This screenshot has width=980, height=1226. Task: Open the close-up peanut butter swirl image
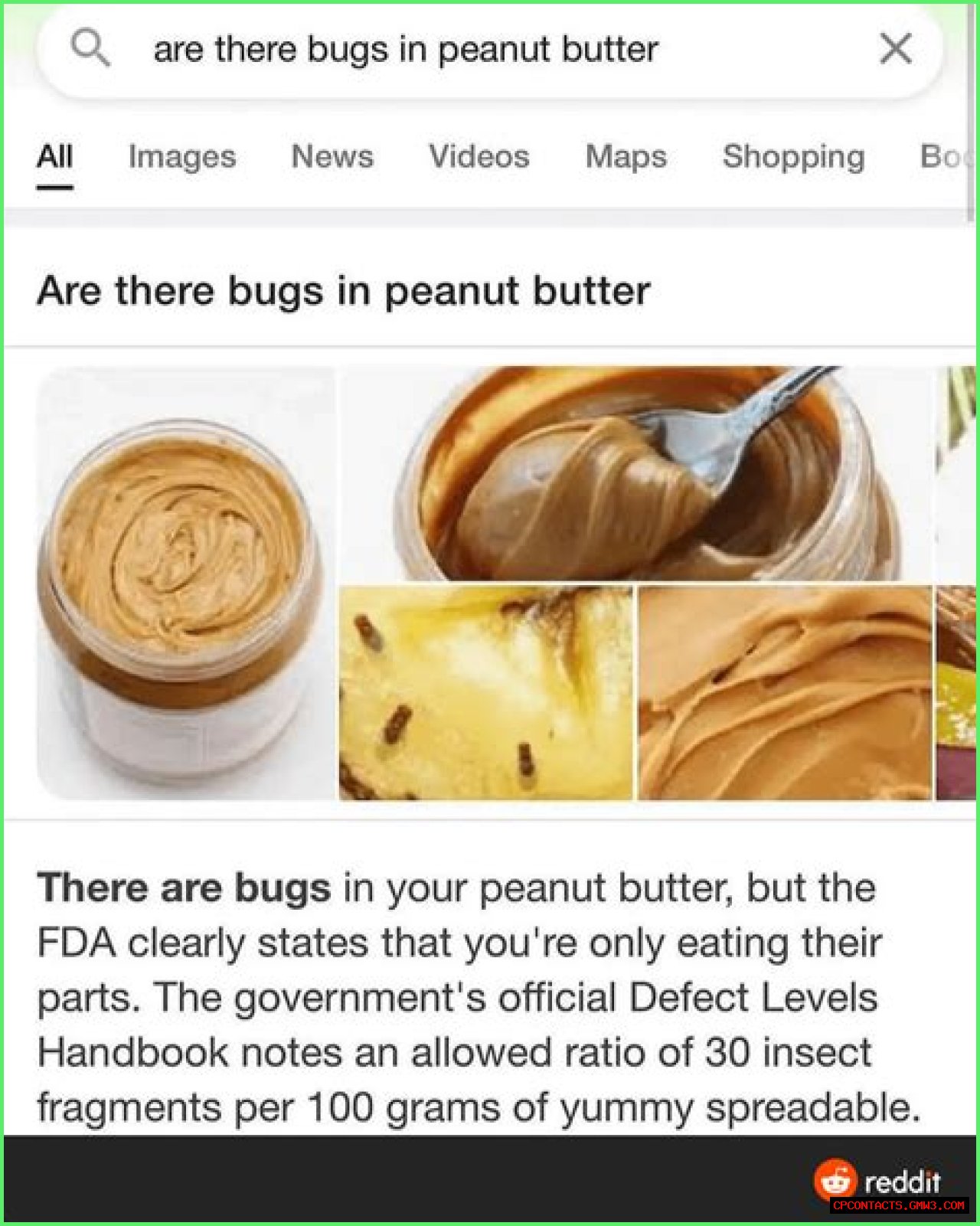(785, 694)
